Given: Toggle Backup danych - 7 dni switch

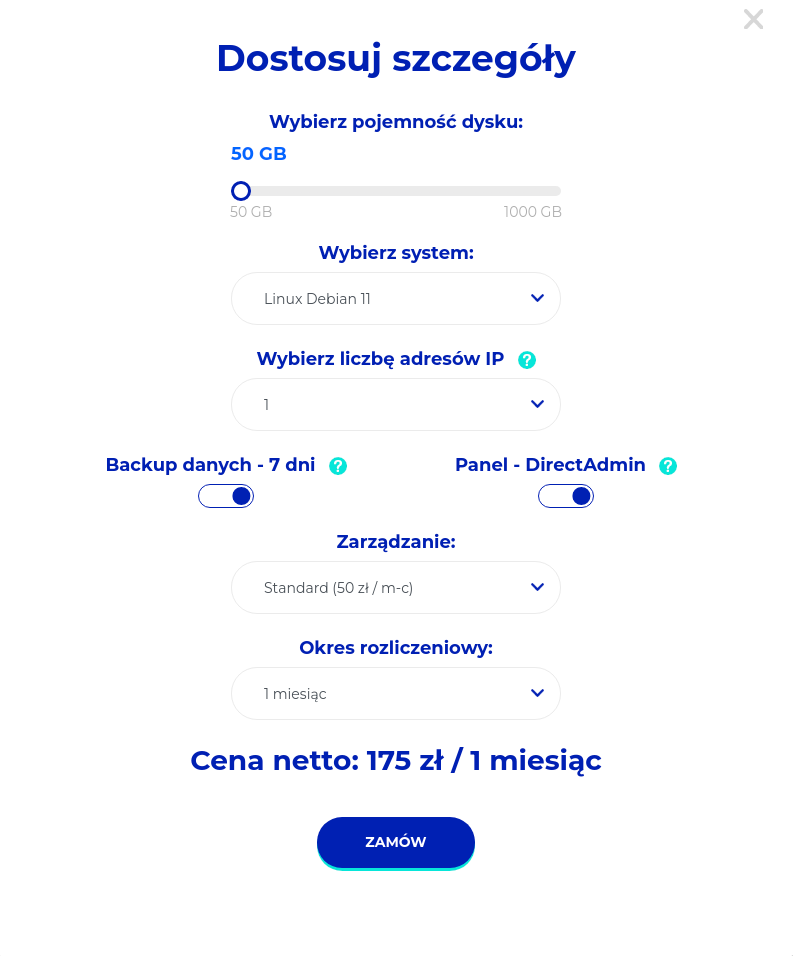Looking at the screenshot, I should (x=226, y=496).
